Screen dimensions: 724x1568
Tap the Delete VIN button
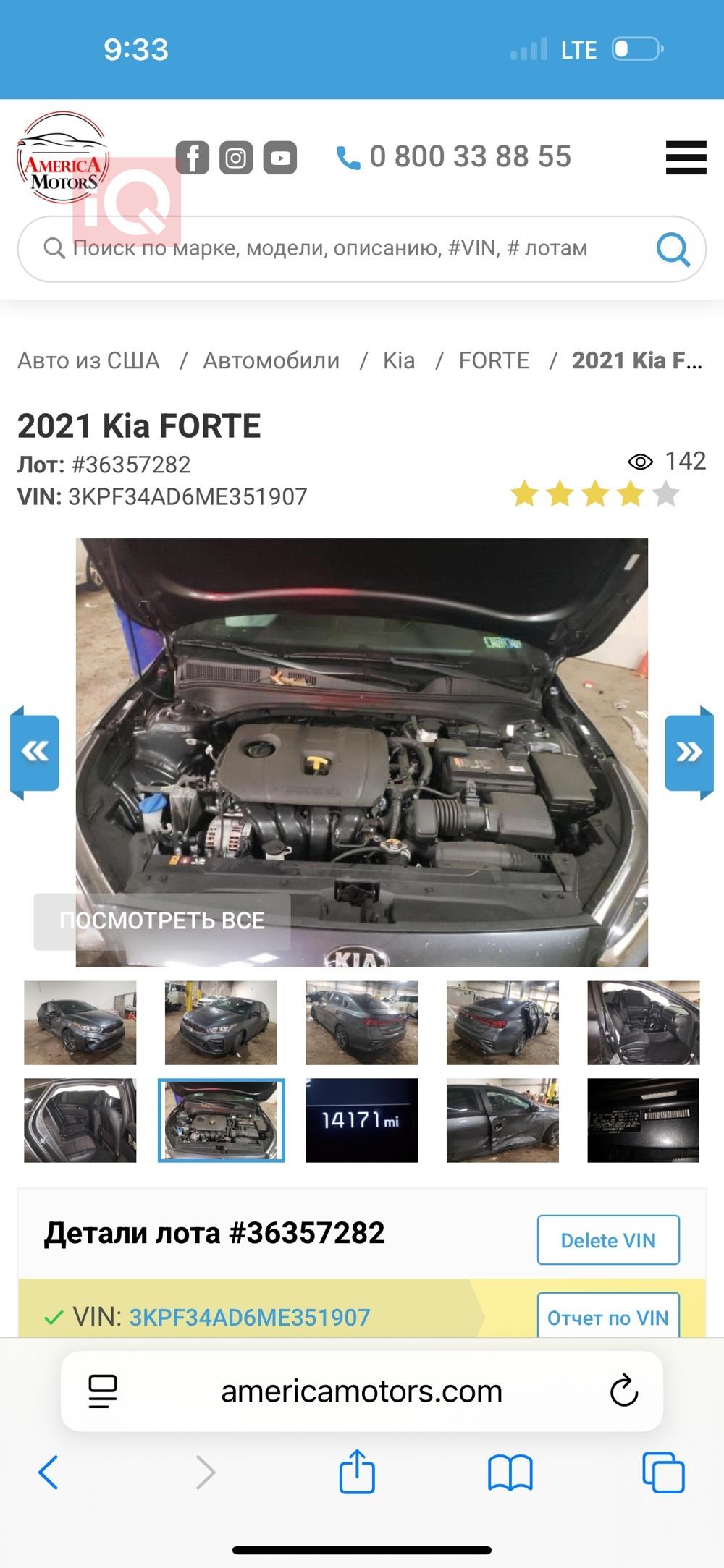[607, 1240]
